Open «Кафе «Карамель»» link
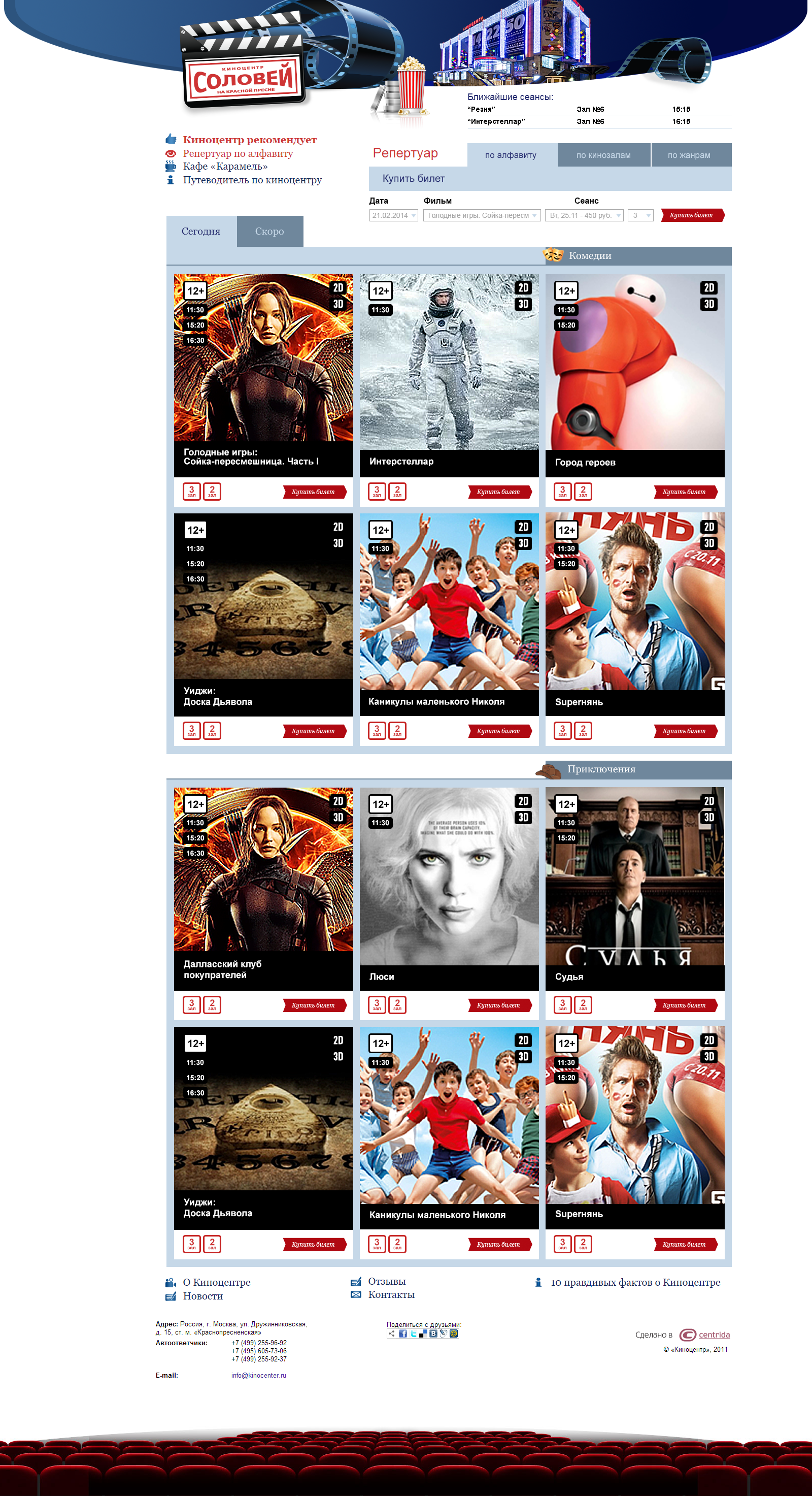Viewport: 812px width, 1496px height. [225, 166]
